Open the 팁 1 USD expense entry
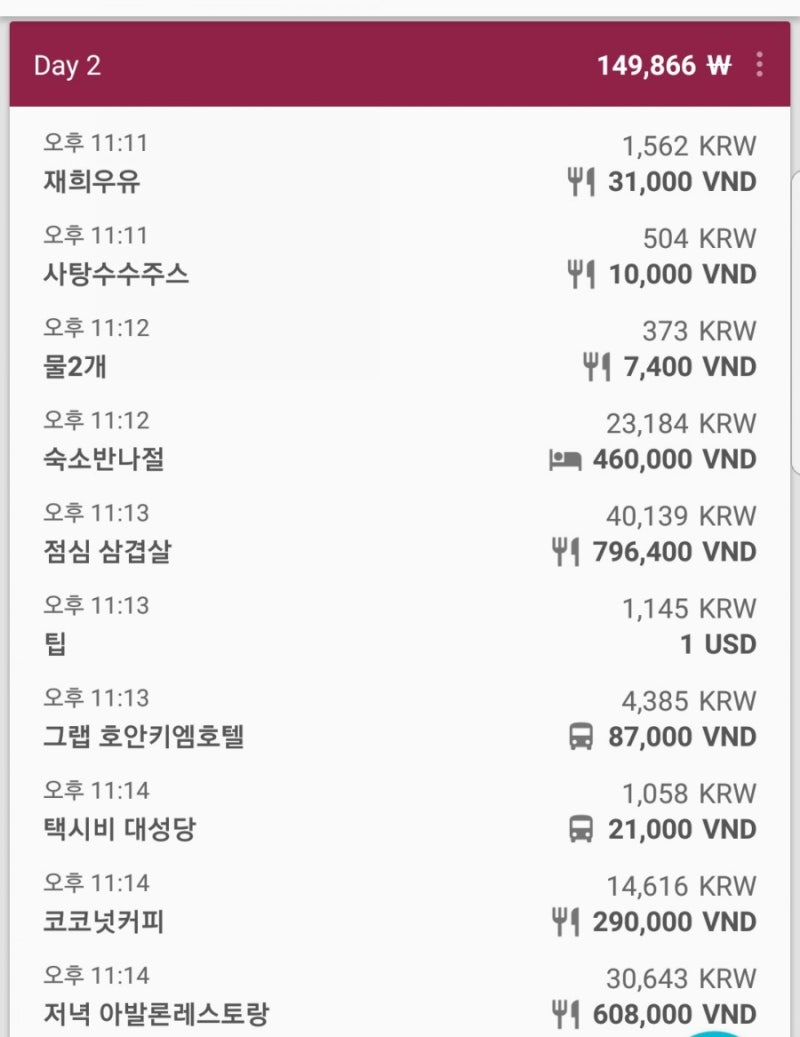Image resolution: width=800 pixels, height=1037 pixels. point(400,626)
